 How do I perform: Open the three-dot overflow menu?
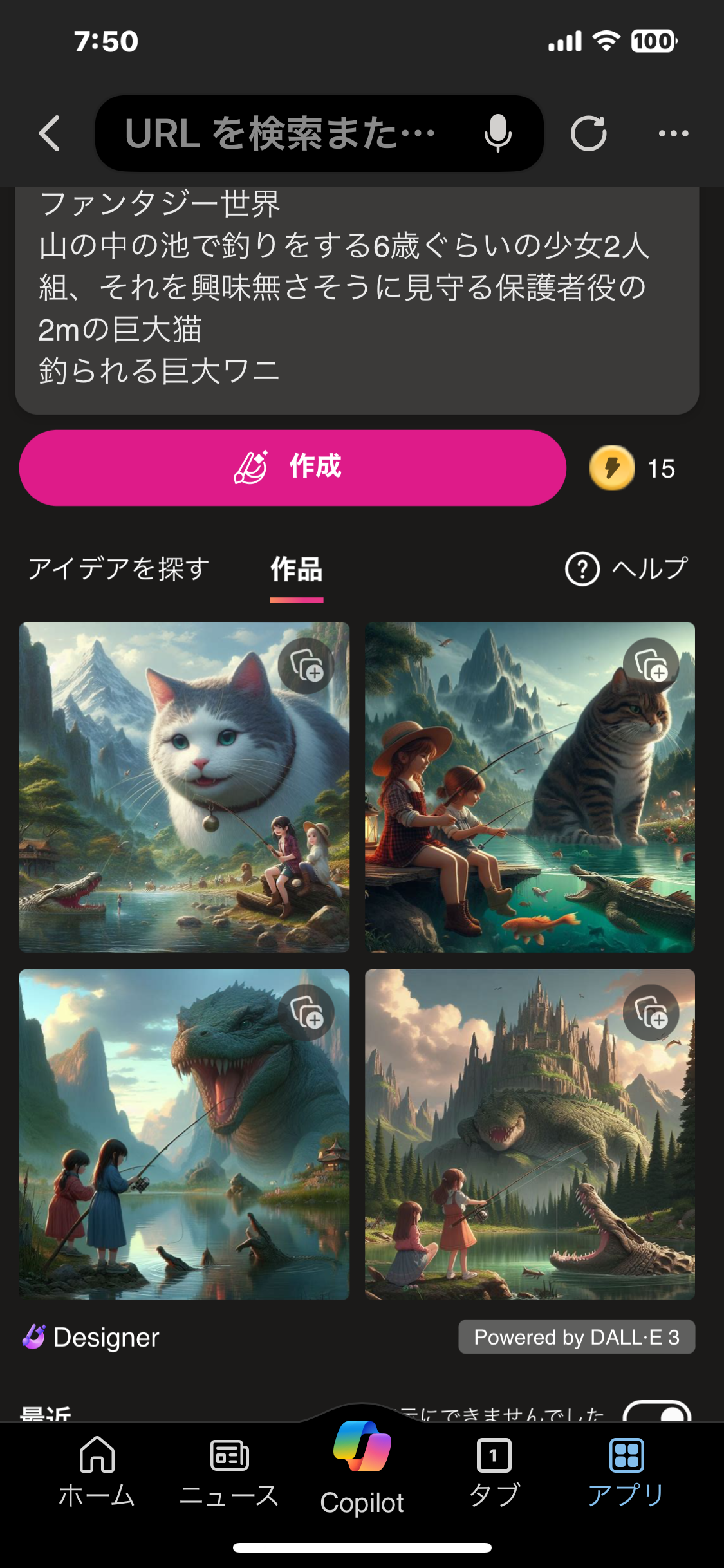click(673, 134)
